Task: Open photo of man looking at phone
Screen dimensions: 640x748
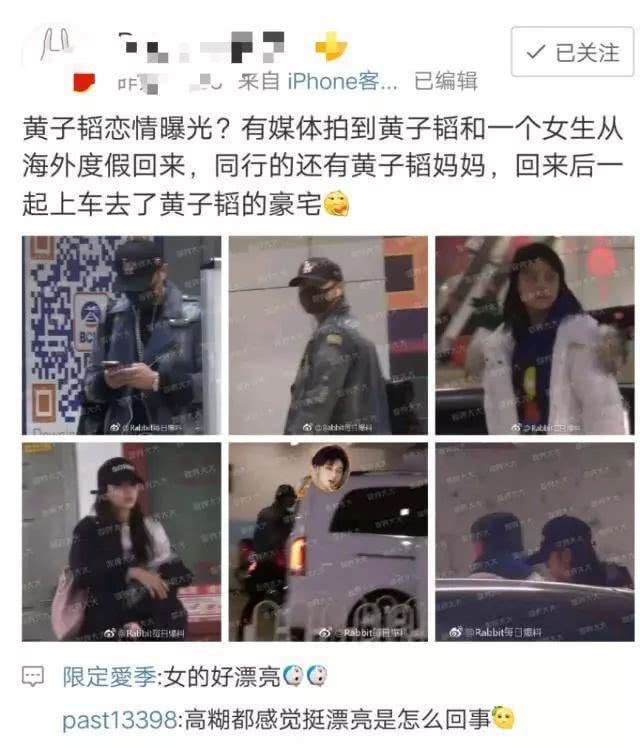Action: 122,335
